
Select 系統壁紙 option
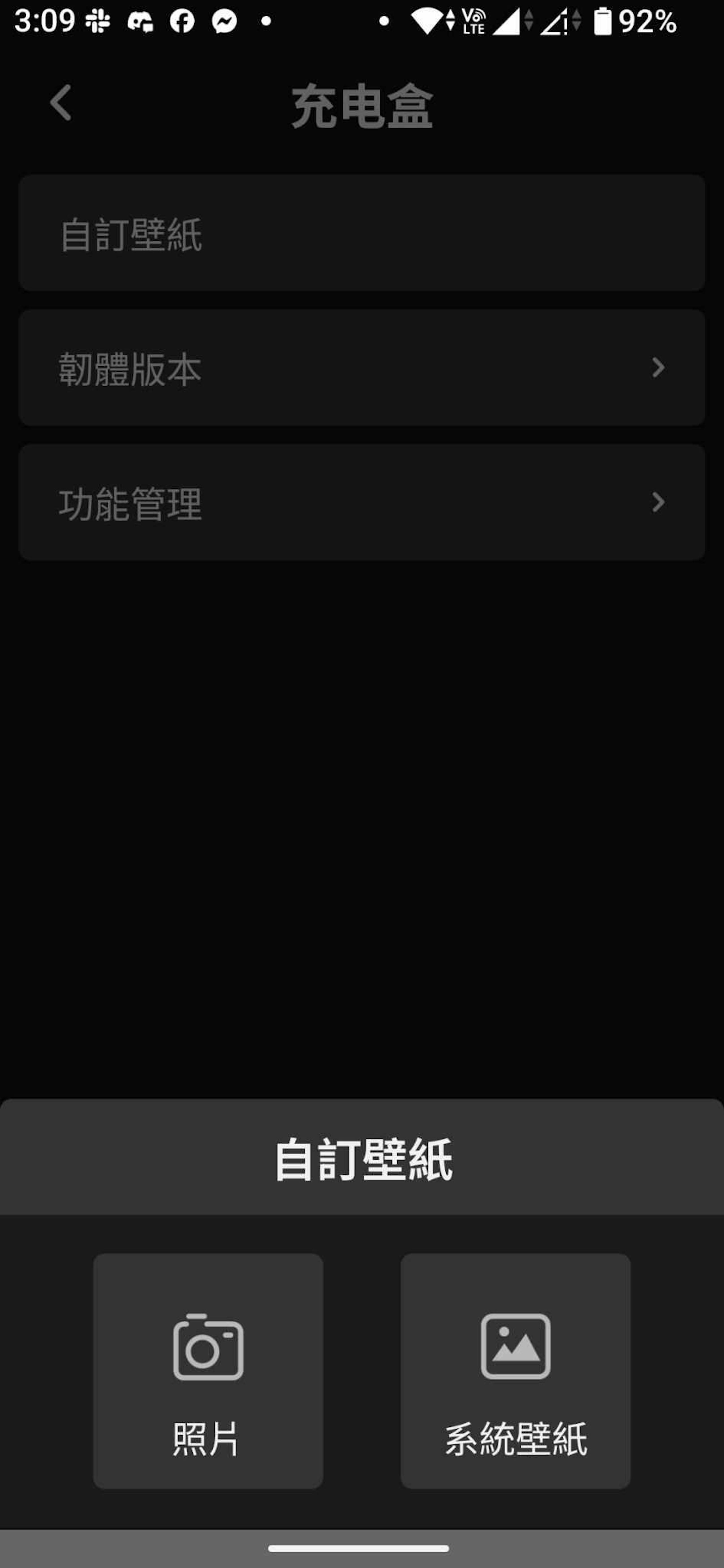click(515, 1371)
